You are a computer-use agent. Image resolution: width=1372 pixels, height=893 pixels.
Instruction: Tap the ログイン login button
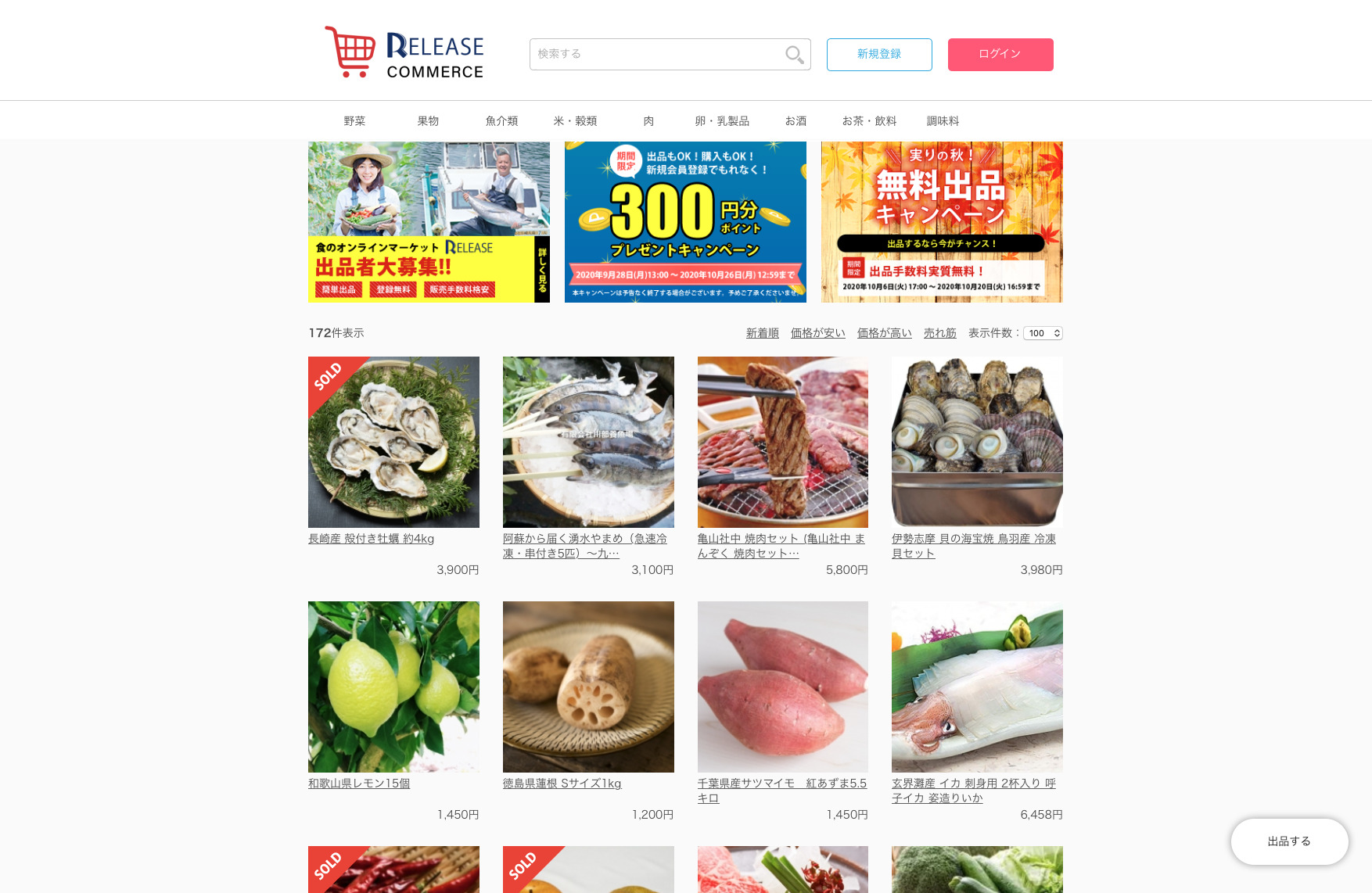click(1000, 55)
